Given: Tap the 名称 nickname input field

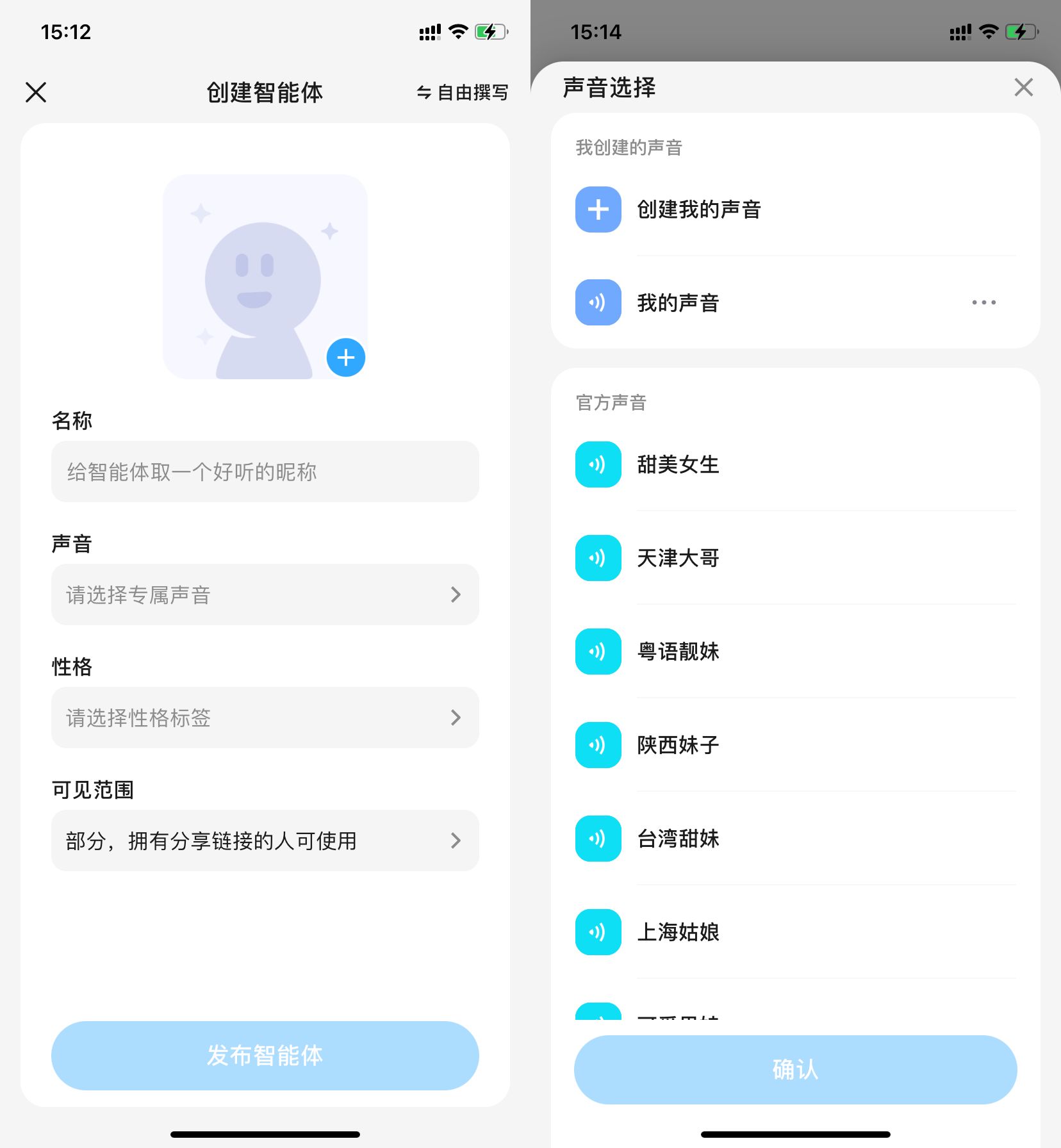Looking at the screenshot, I should tap(265, 471).
